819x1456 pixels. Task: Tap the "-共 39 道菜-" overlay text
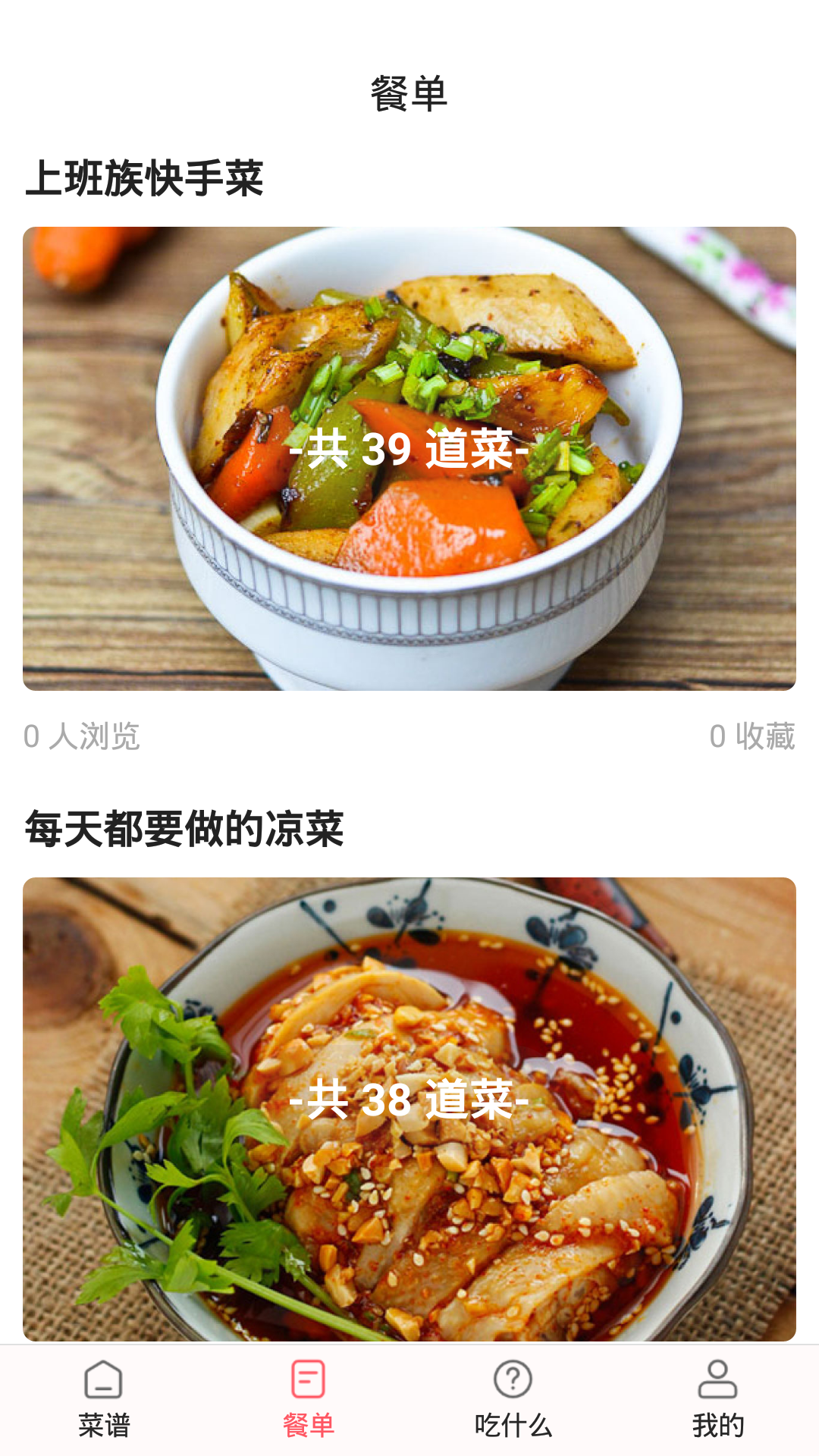click(x=409, y=450)
